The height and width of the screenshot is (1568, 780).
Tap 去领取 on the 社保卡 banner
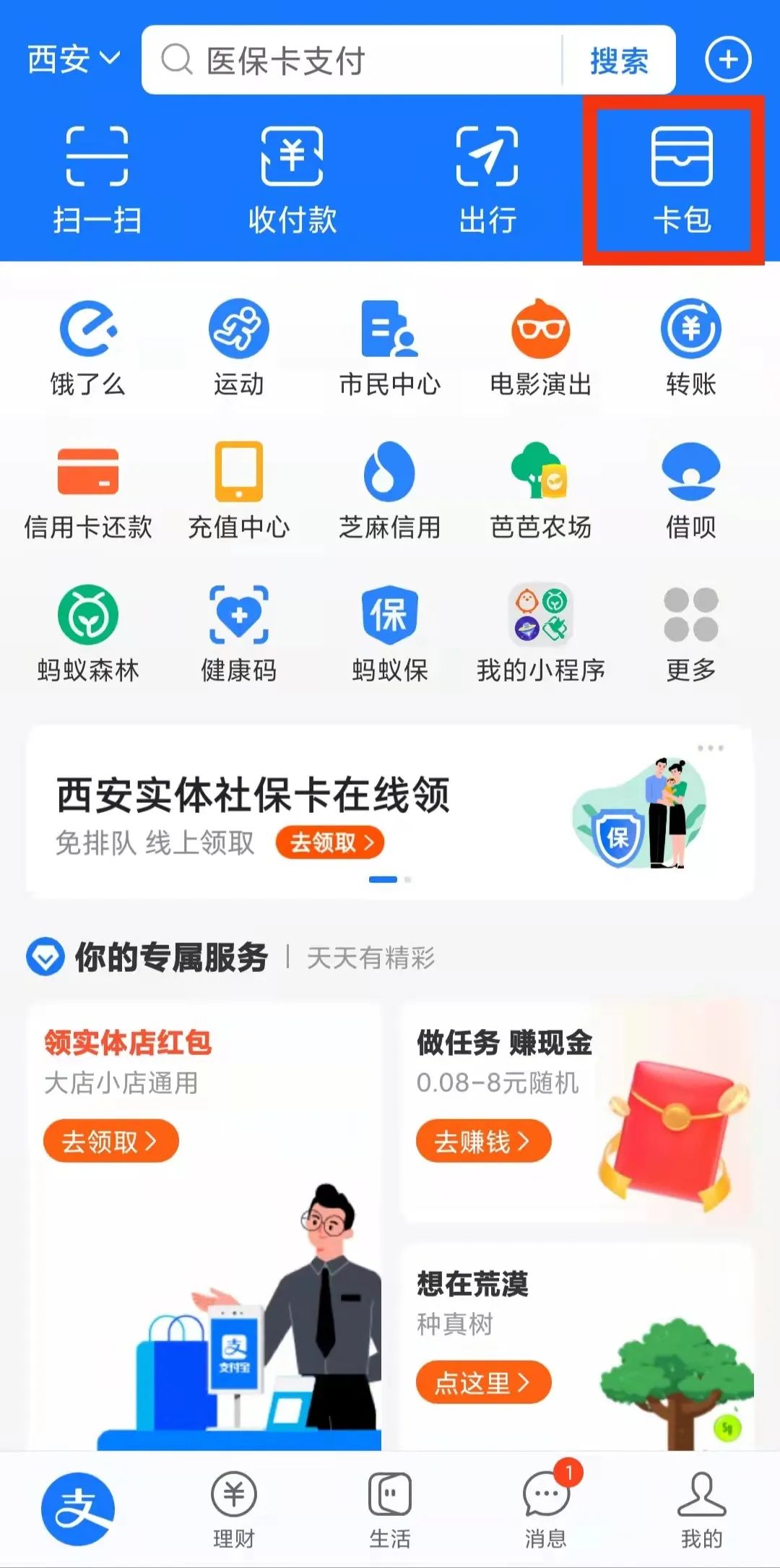tap(330, 843)
